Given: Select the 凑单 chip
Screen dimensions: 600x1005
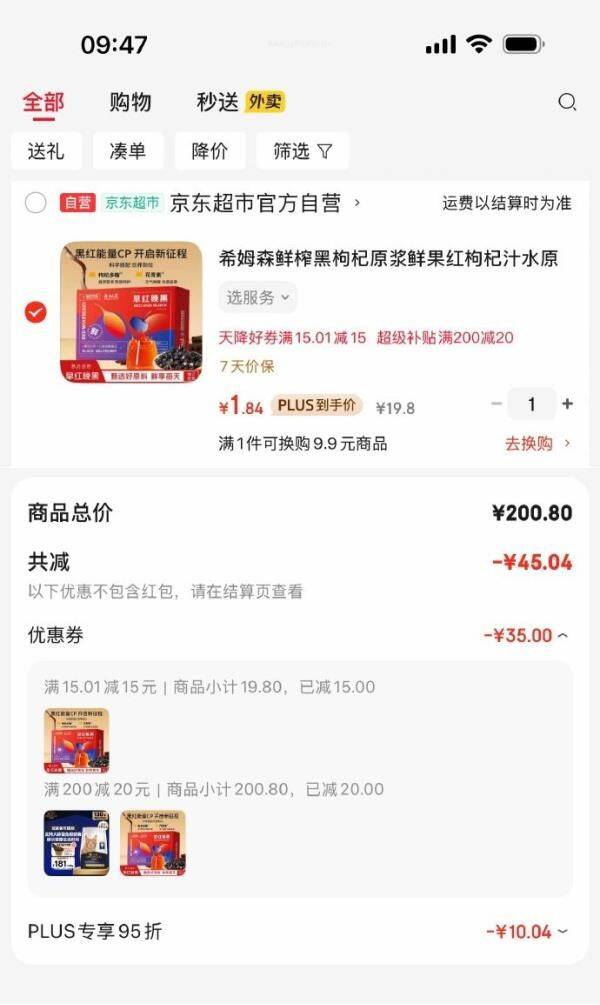Looking at the screenshot, I should pyautogui.click(x=128, y=151).
